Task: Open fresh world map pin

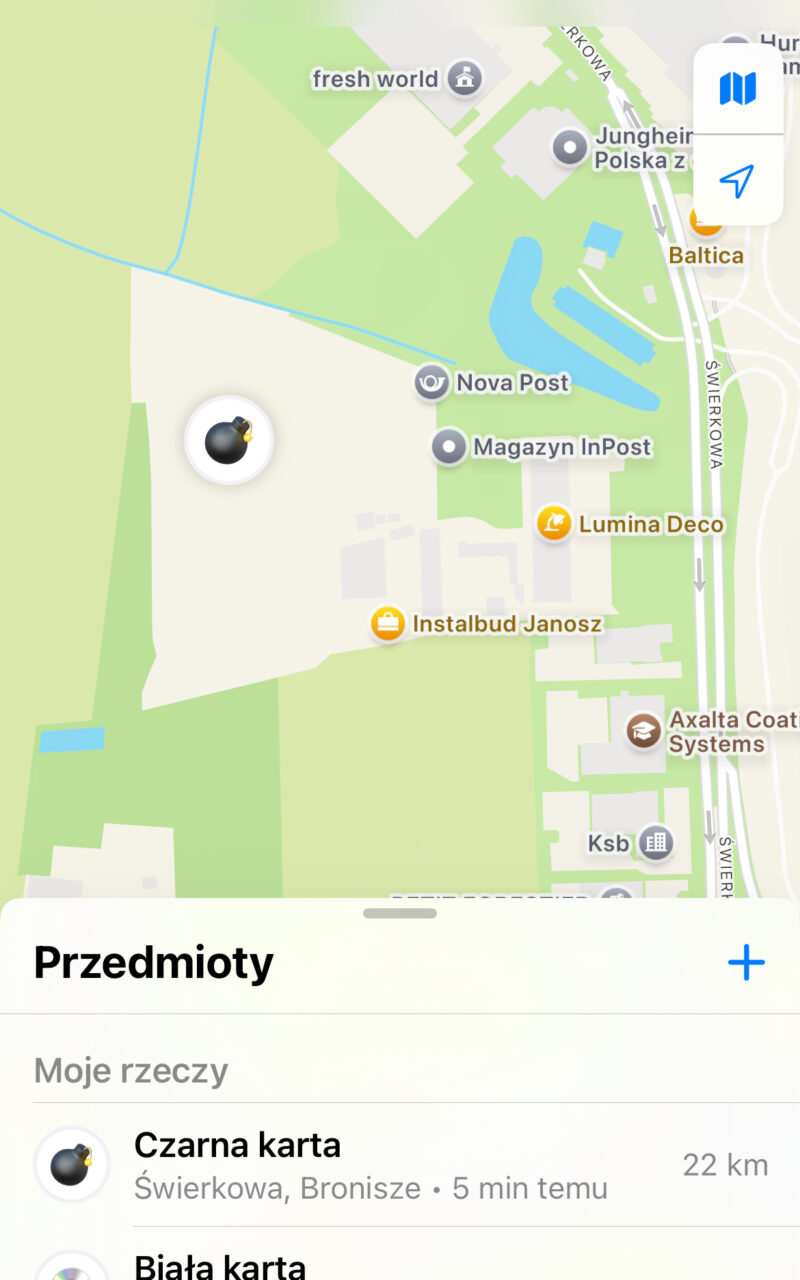Action: tap(464, 78)
